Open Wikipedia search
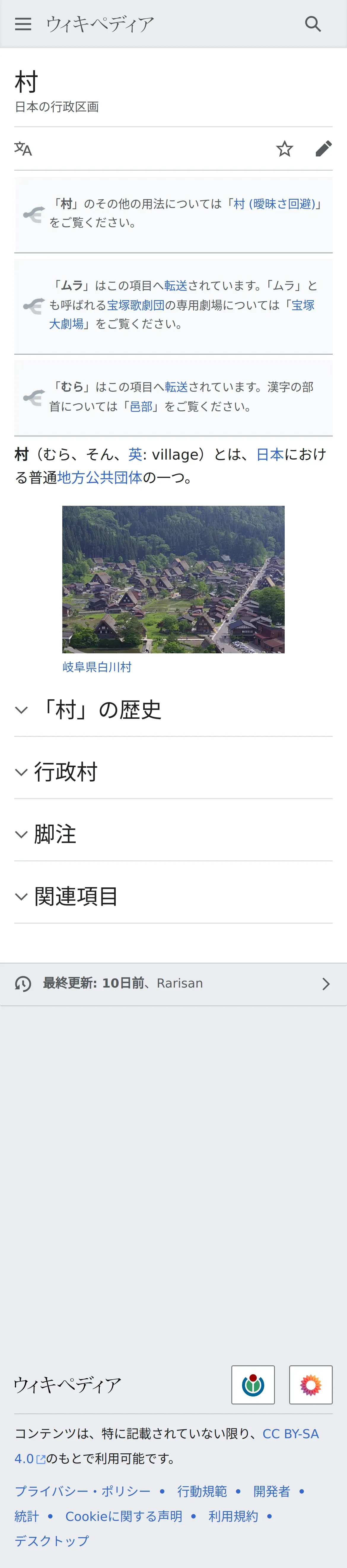This screenshot has height=1568, width=347. click(x=313, y=24)
